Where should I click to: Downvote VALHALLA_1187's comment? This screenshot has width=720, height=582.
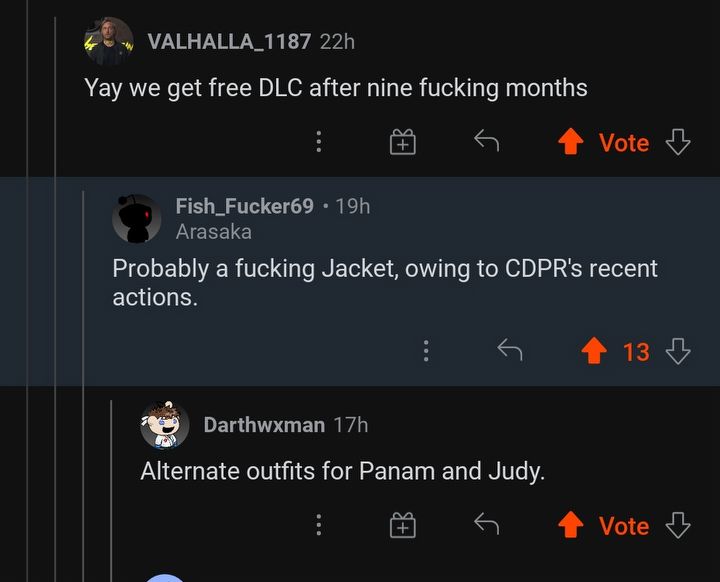pyautogui.click(x=678, y=142)
